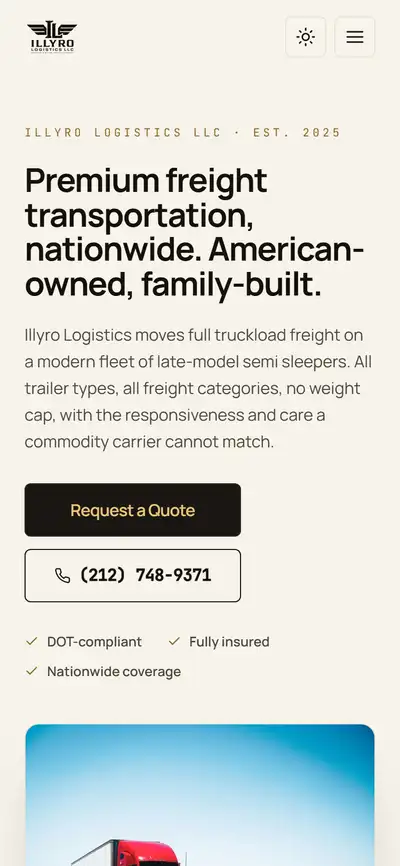
Task: Tap the Request a Quote button
Action: (133, 510)
